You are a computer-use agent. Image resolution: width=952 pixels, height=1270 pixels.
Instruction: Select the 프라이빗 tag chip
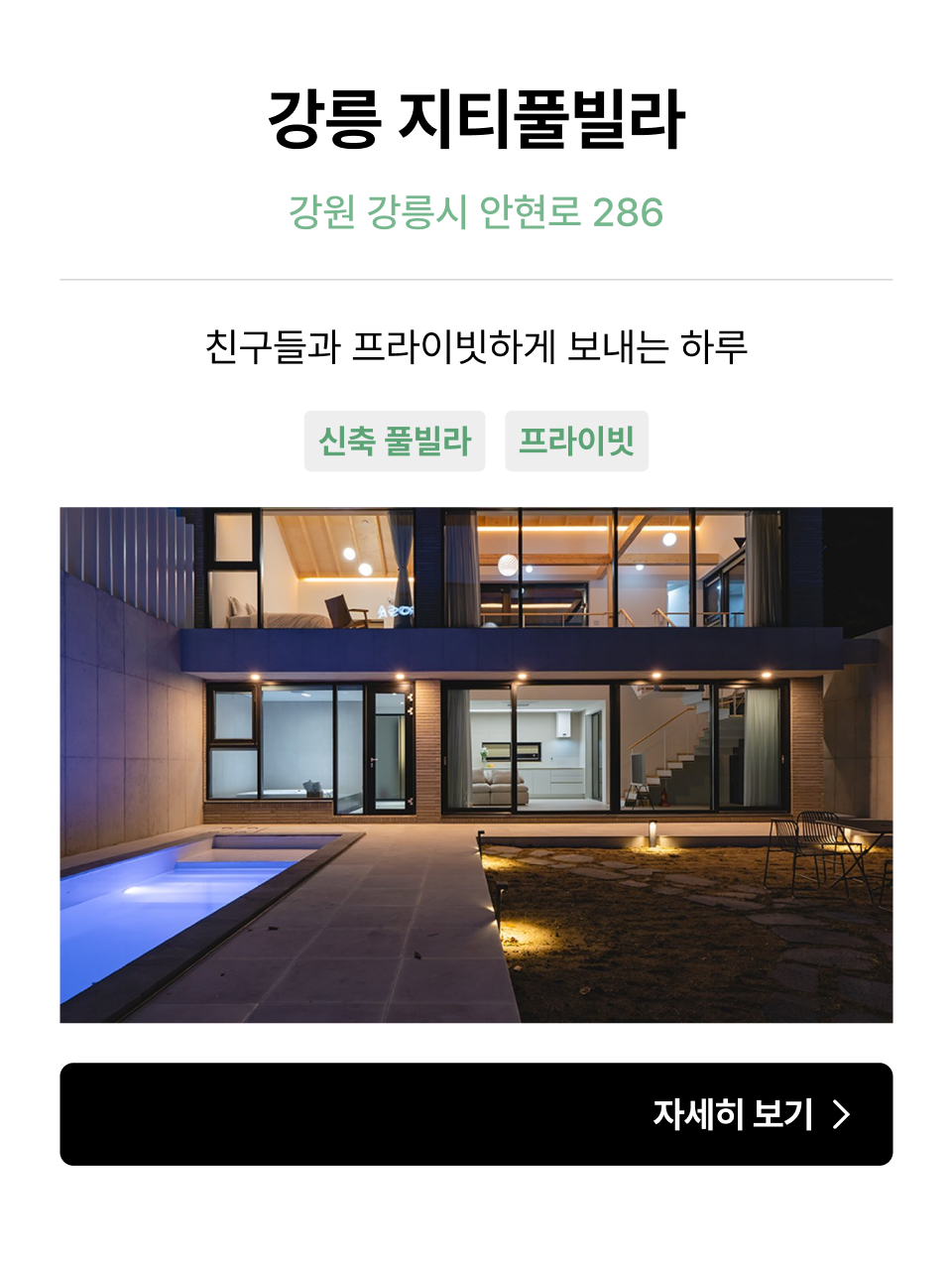[576, 441]
